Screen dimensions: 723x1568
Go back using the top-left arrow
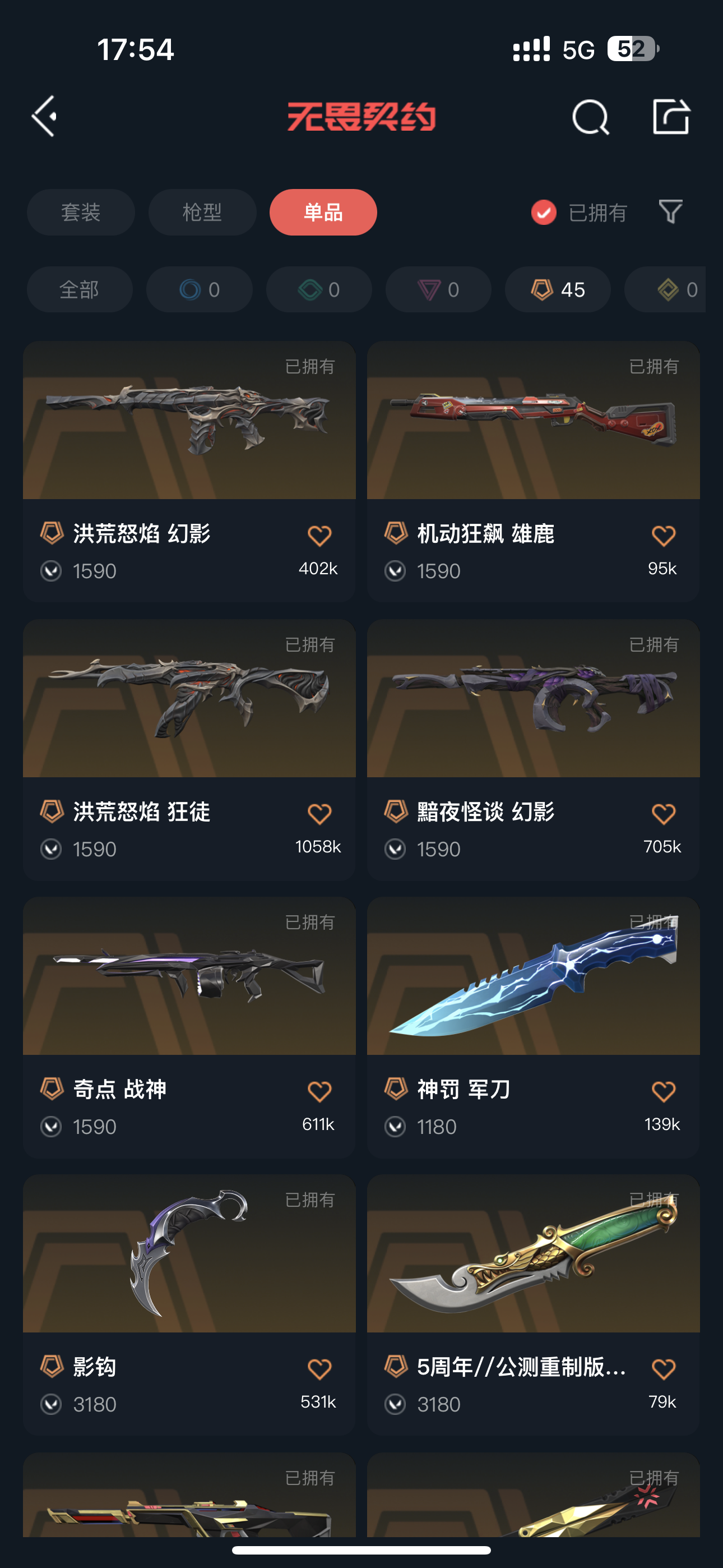(44, 116)
